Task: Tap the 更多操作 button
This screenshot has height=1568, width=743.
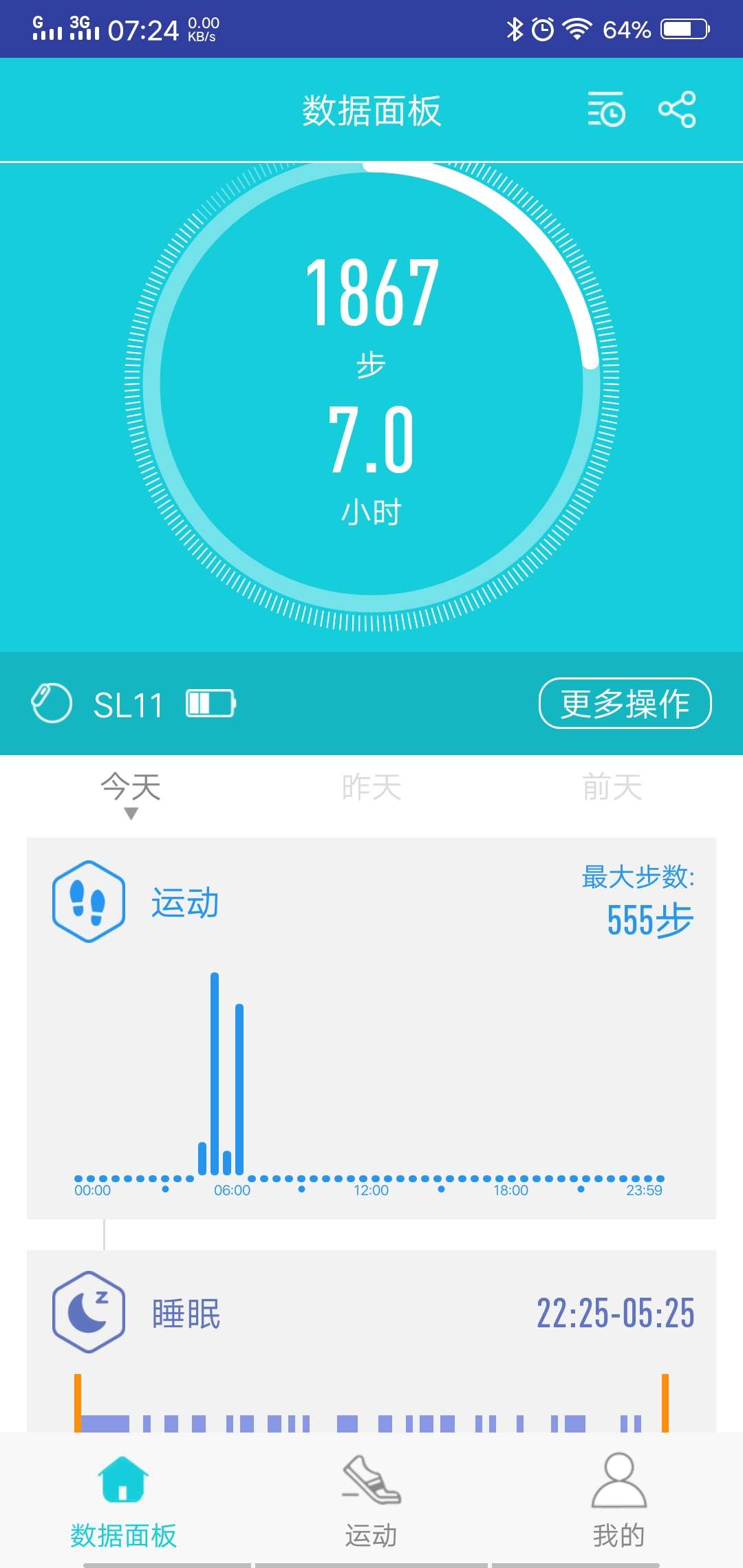Action: coord(625,704)
